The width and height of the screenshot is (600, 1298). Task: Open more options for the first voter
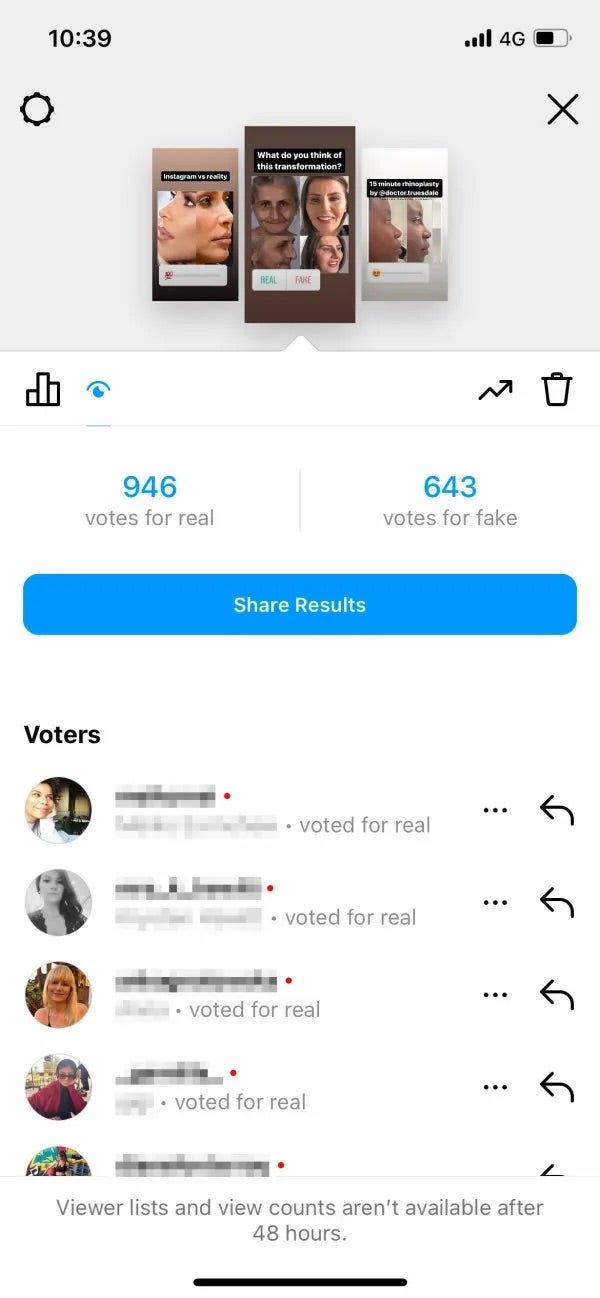[x=494, y=810]
